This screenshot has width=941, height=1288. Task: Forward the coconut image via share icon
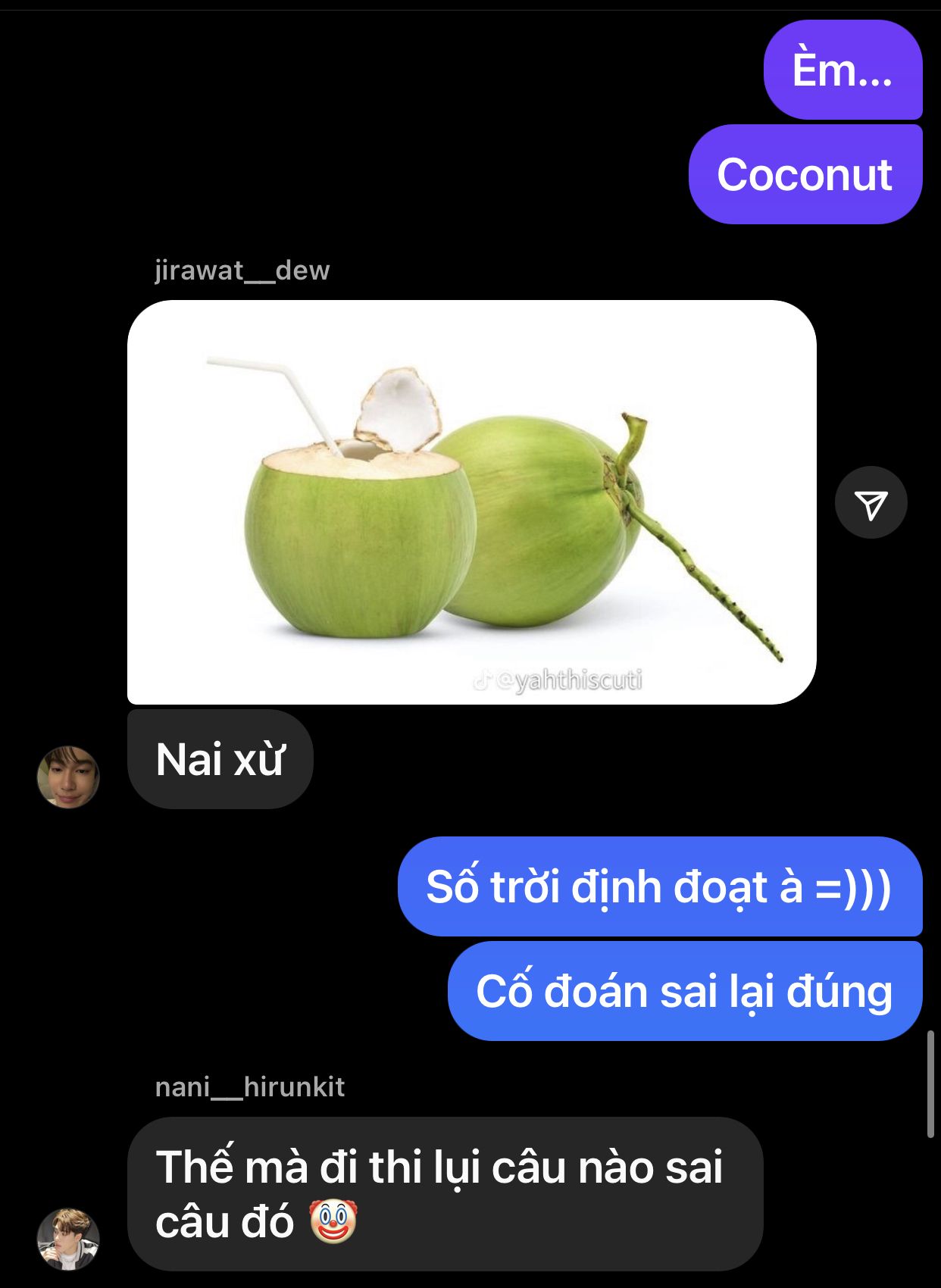coord(871,503)
